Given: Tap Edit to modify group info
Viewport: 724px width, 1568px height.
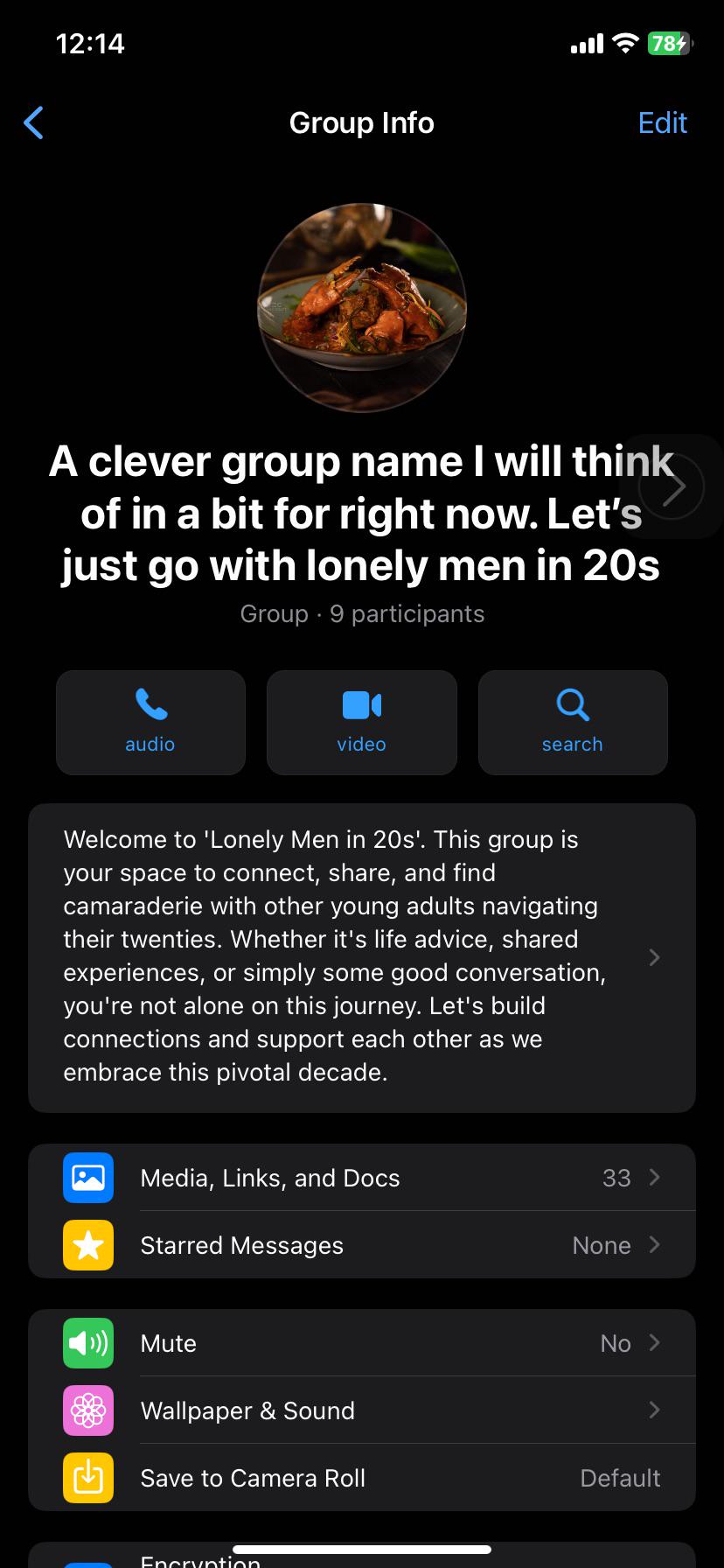Looking at the screenshot, I should pyautogui.click(x=662, y=123).
